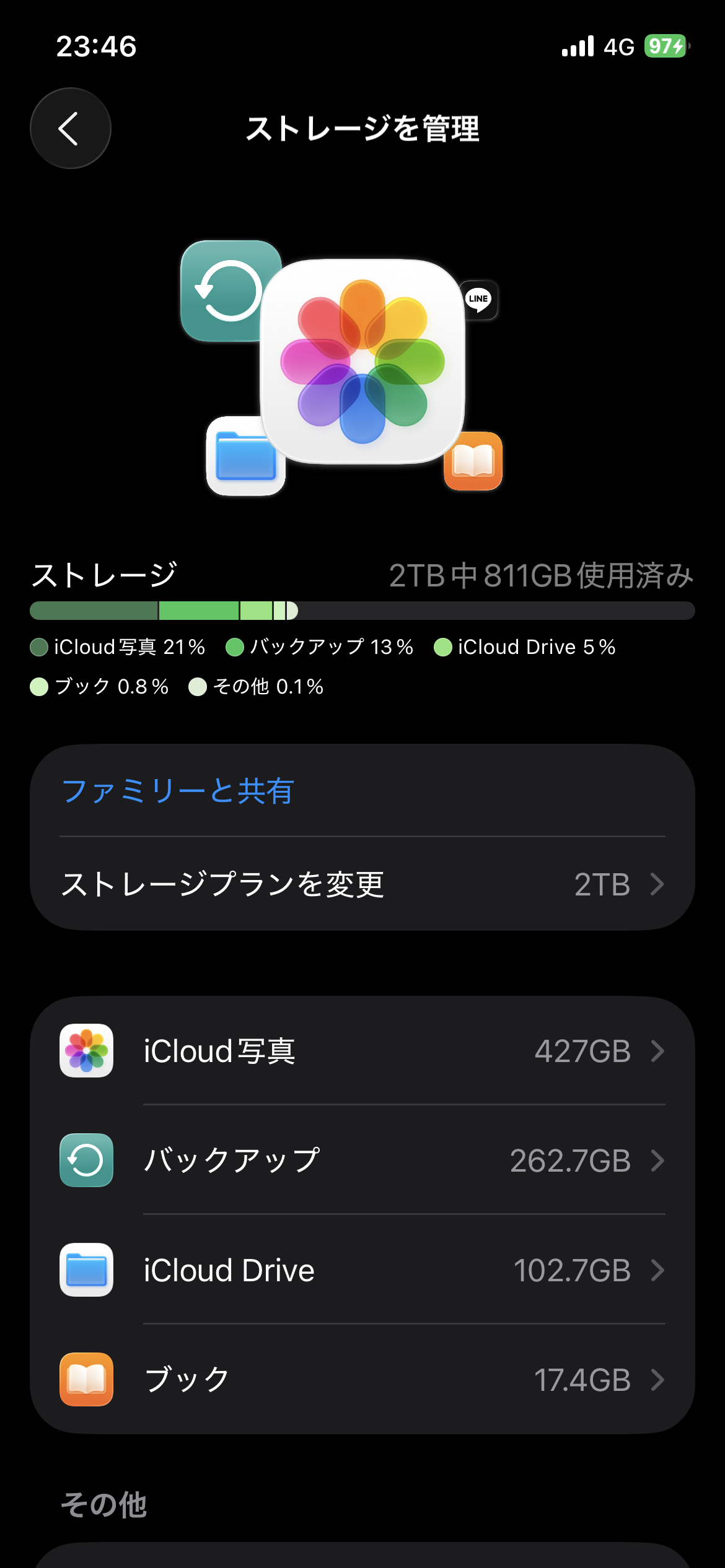Open ストレージプランを変更 to change the plan
This screenshot has width=725, height=1568.
click(x=362, y=884)
